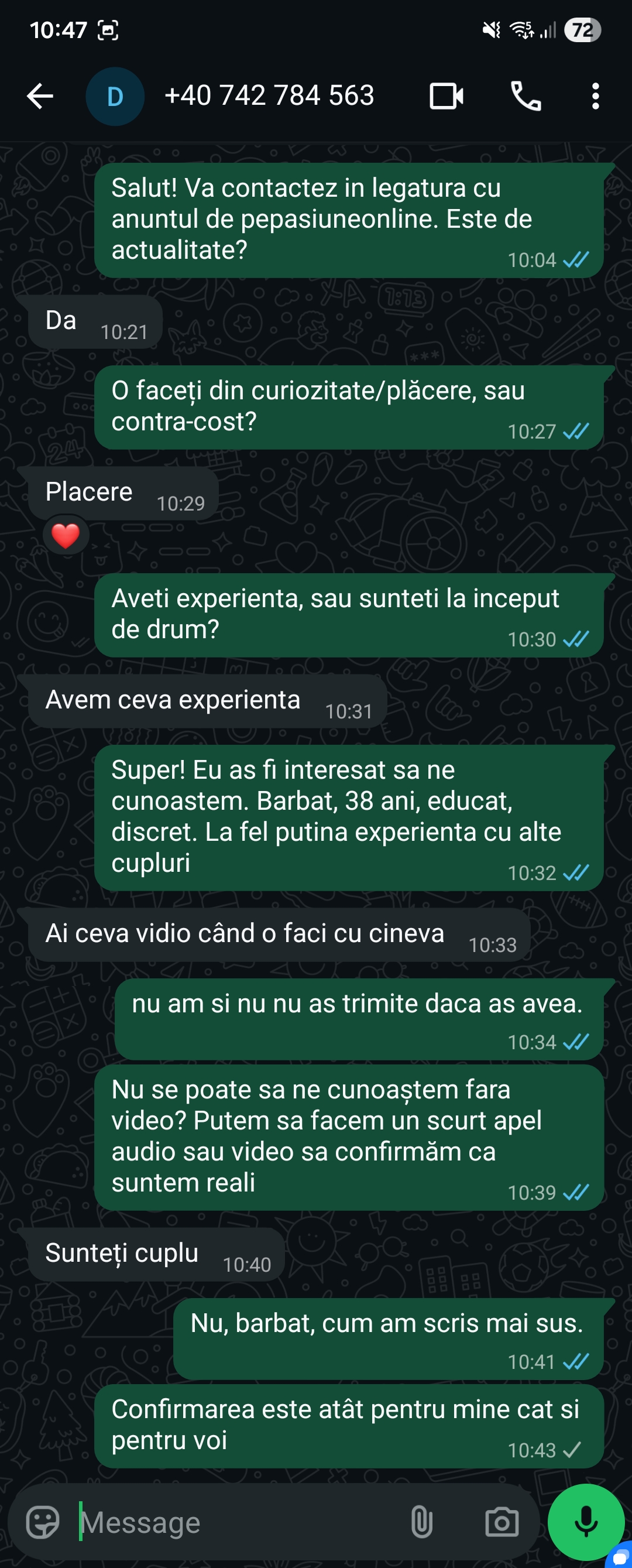Go back to the chat list
632x1568 pixels.
point(40,96)
